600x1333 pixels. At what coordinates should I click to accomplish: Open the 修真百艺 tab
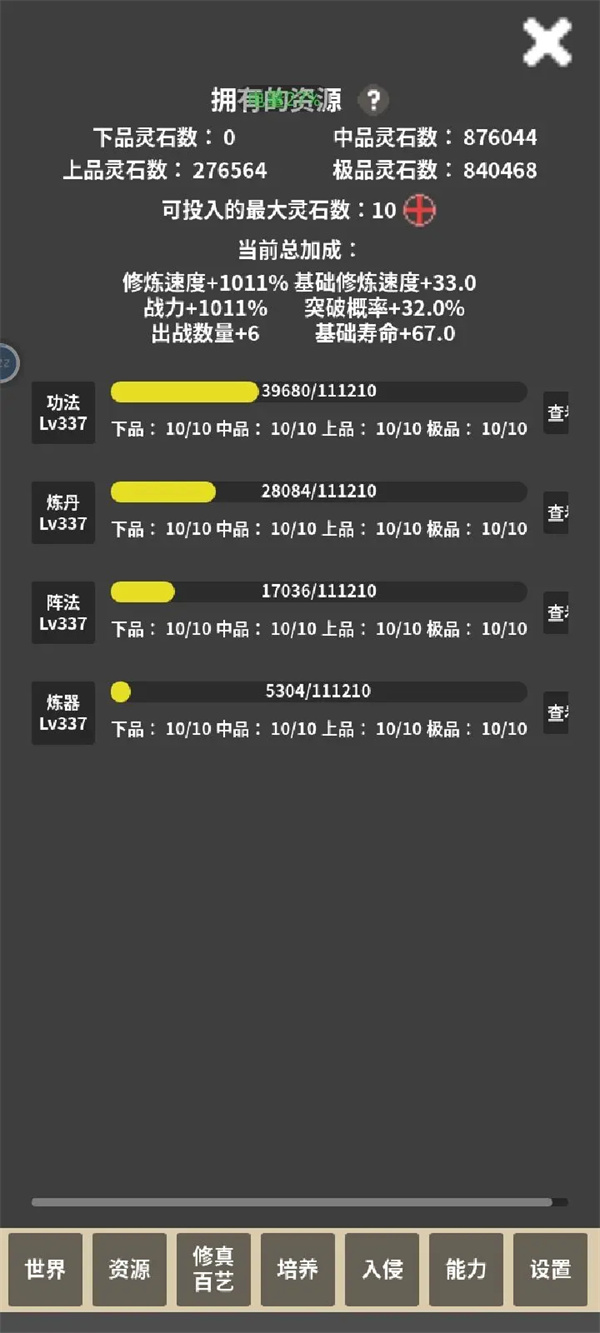pyautogui.click(x=213, y=1269)
